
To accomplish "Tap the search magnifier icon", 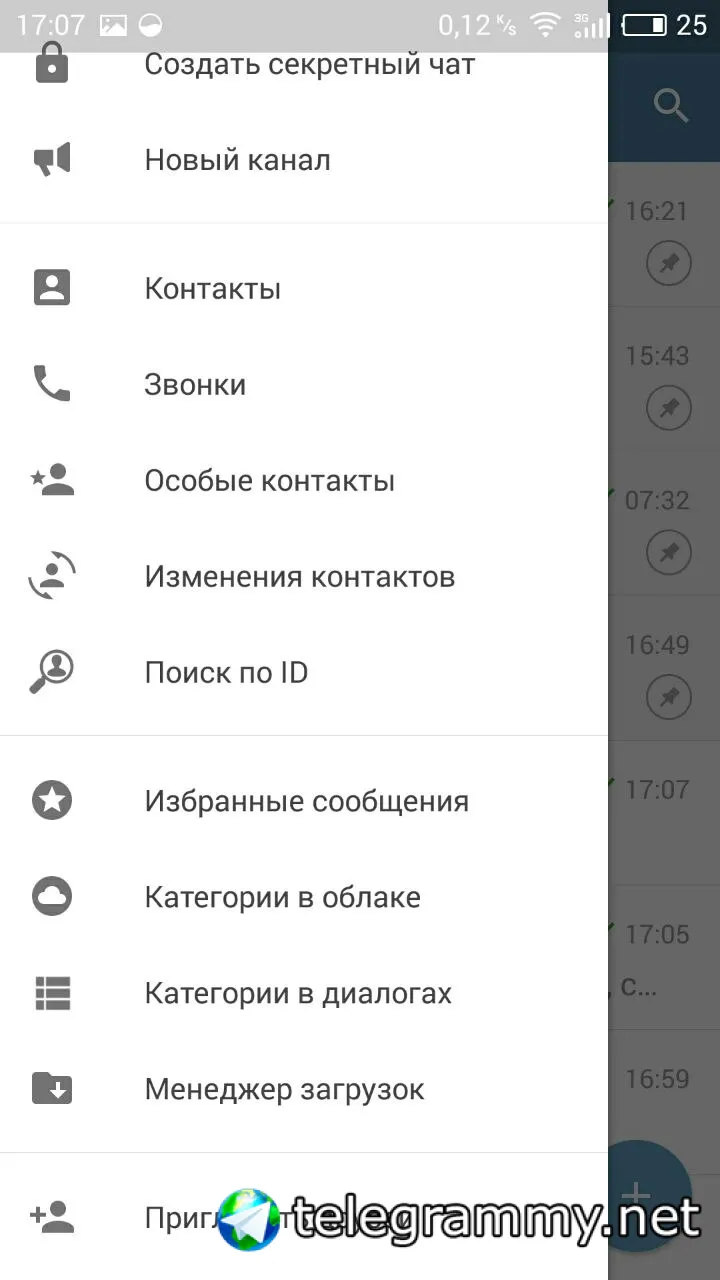I will click(x=671, y=105).
